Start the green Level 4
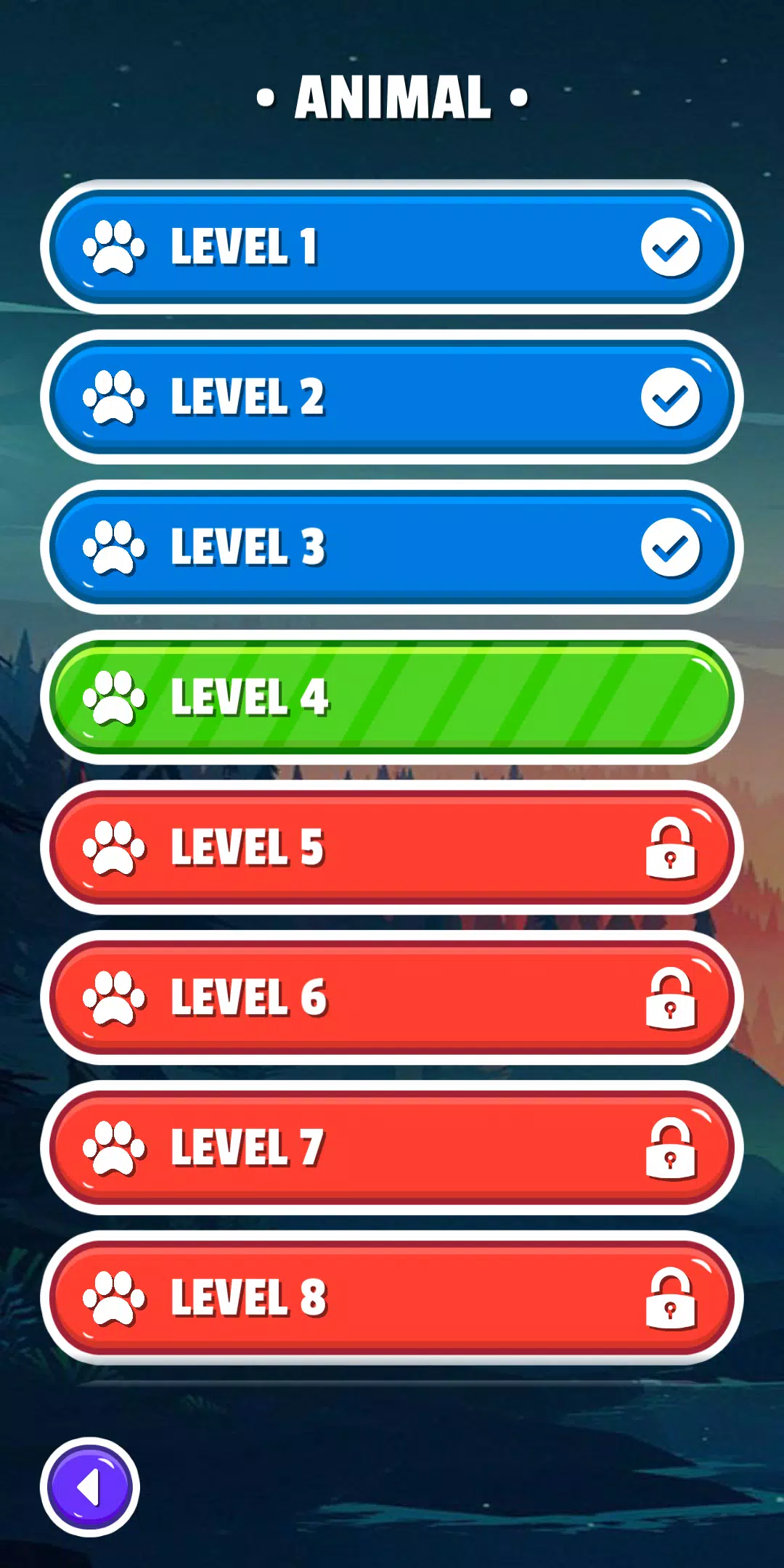Viewport: 784px width, 1568px height. point(392,698)
